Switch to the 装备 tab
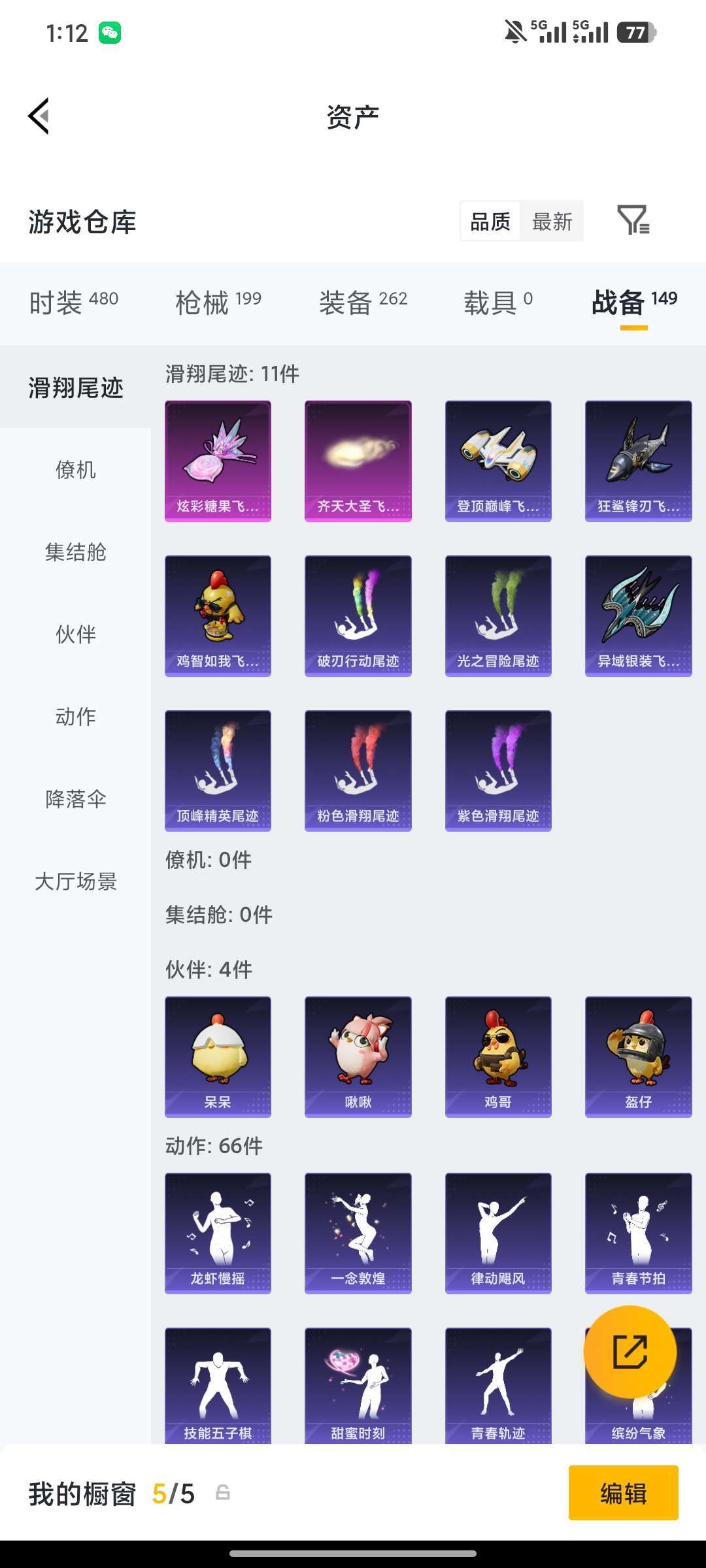706x1568 pixels. pos(363,302)
